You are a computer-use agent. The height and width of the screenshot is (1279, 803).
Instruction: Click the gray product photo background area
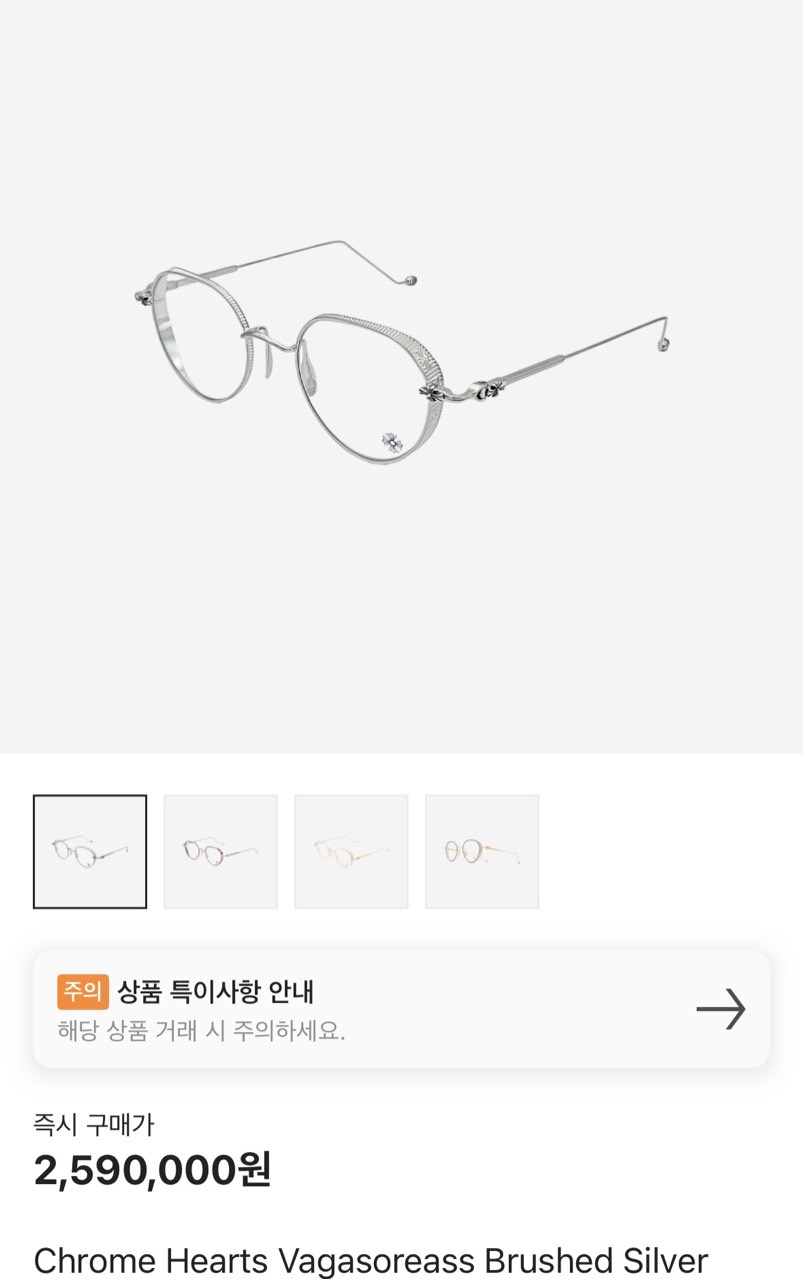(400, 600)
